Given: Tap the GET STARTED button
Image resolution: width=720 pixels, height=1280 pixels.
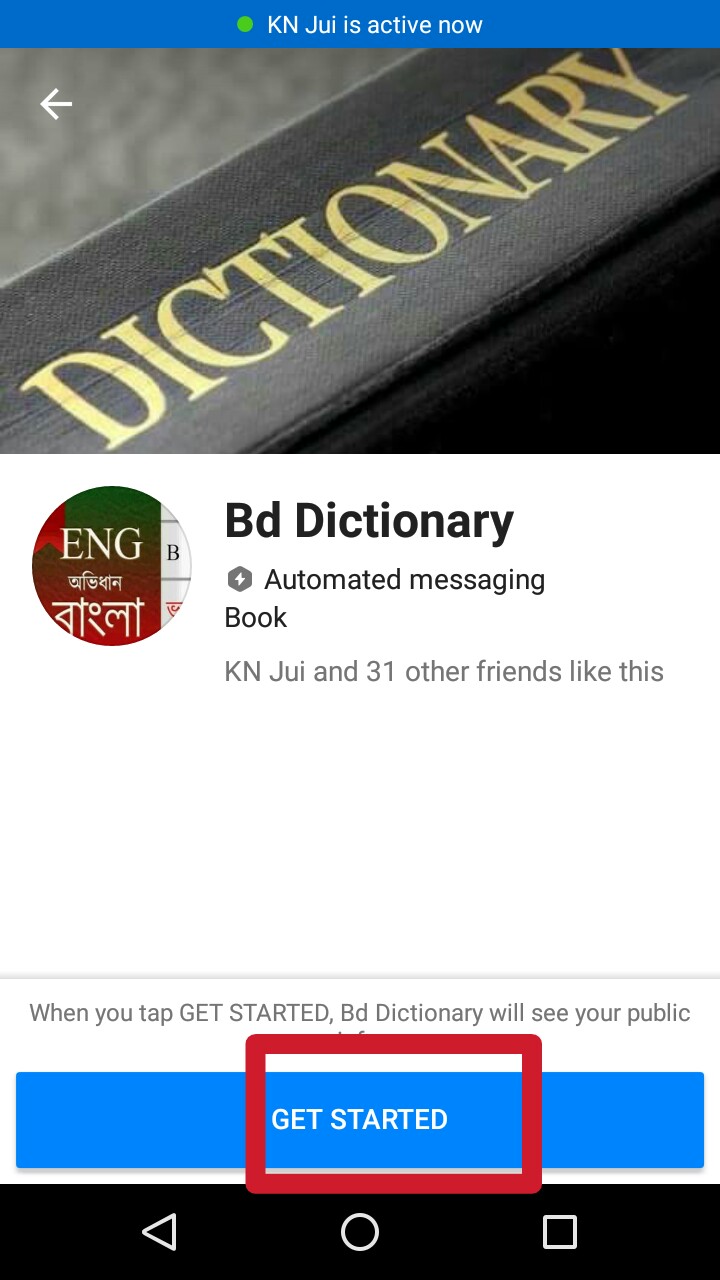Looking at the screenshot, I should point(360,1119).
